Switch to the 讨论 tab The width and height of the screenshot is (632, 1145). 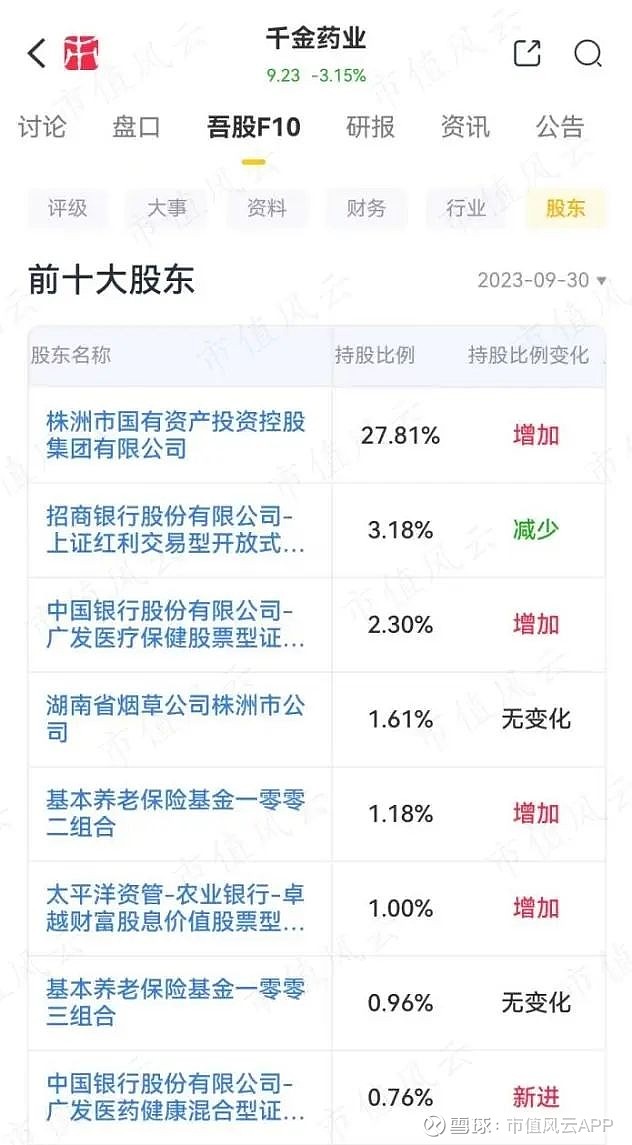[42, 127]
